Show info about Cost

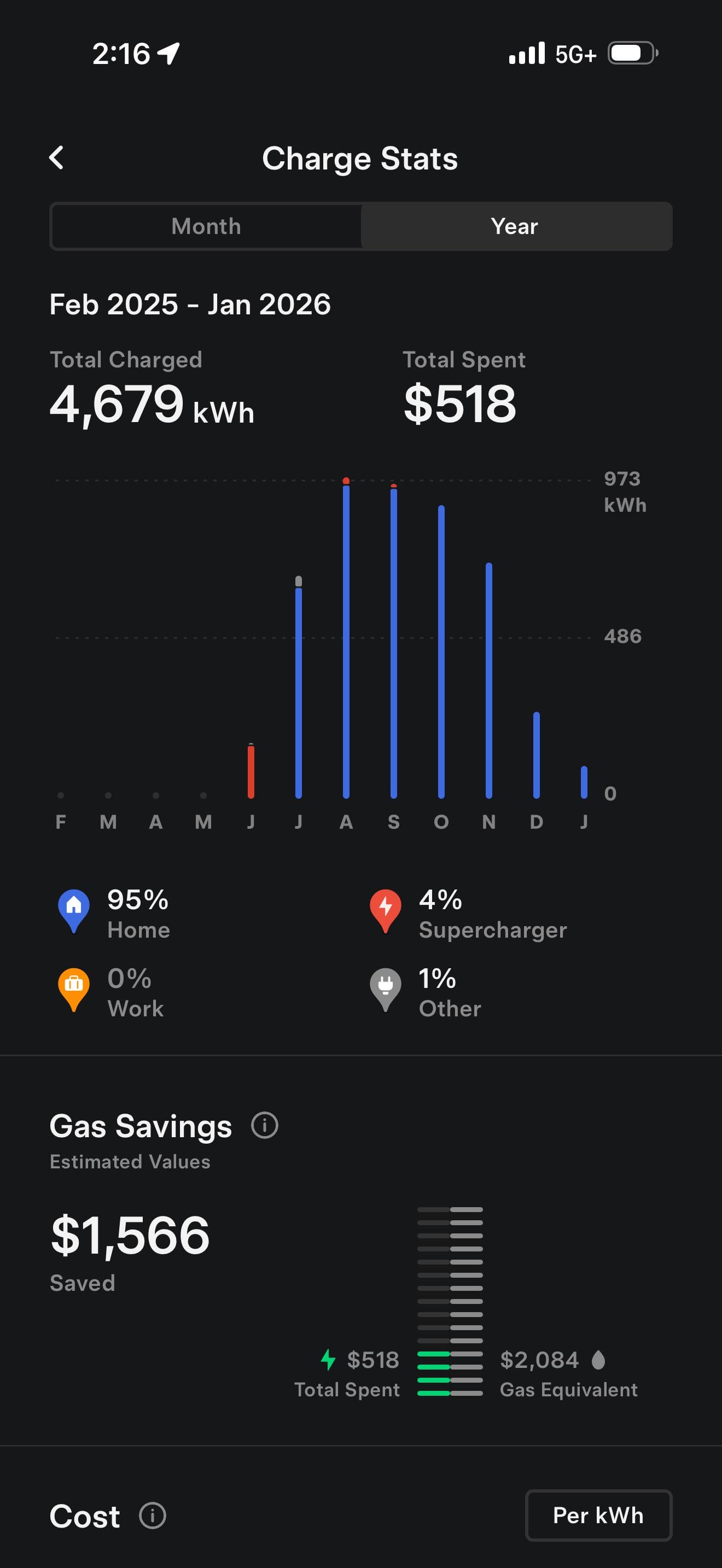point(152,1516)
